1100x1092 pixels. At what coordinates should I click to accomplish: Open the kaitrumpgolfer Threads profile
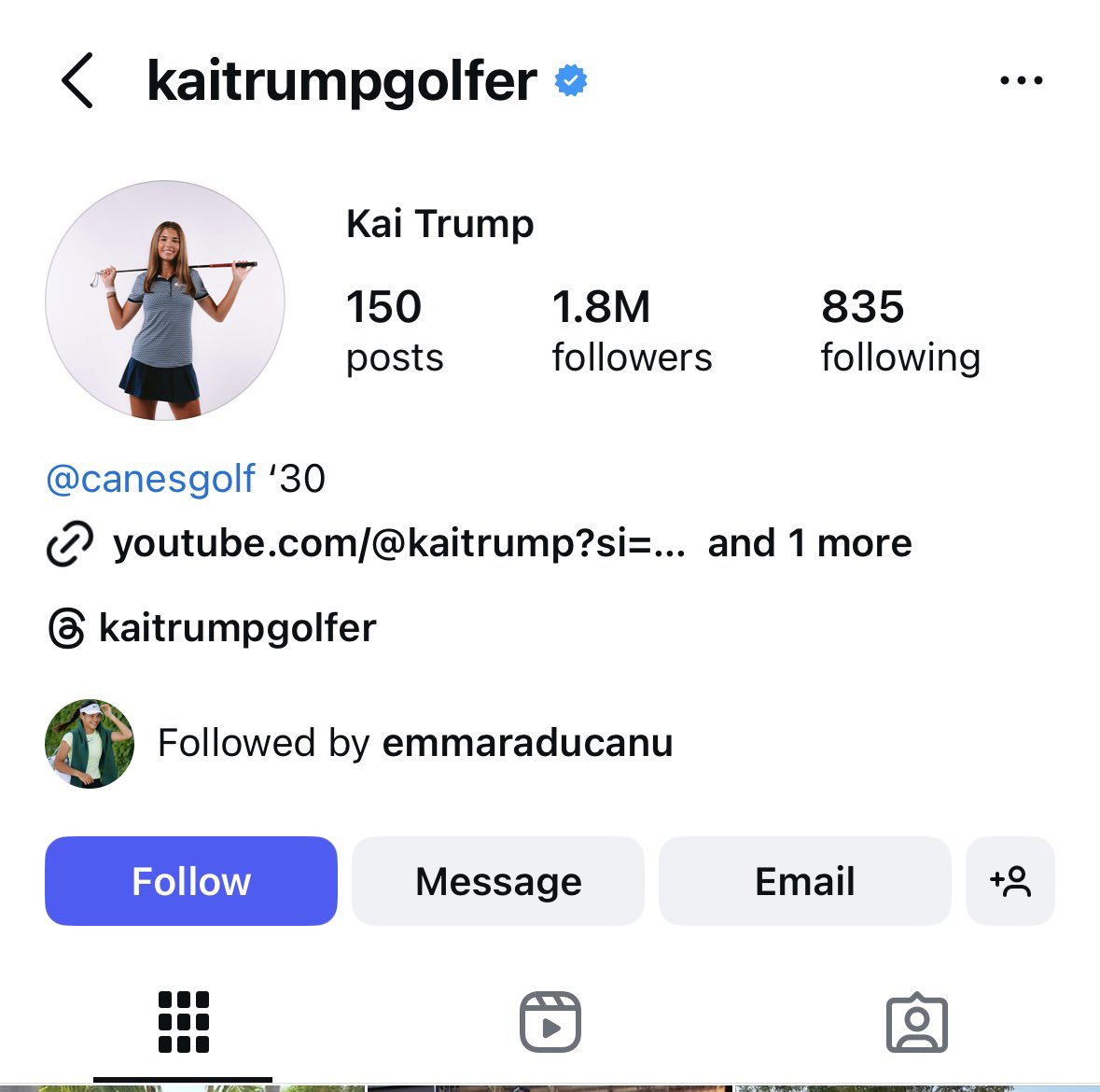pyautogui.click(x=237, y=628)
